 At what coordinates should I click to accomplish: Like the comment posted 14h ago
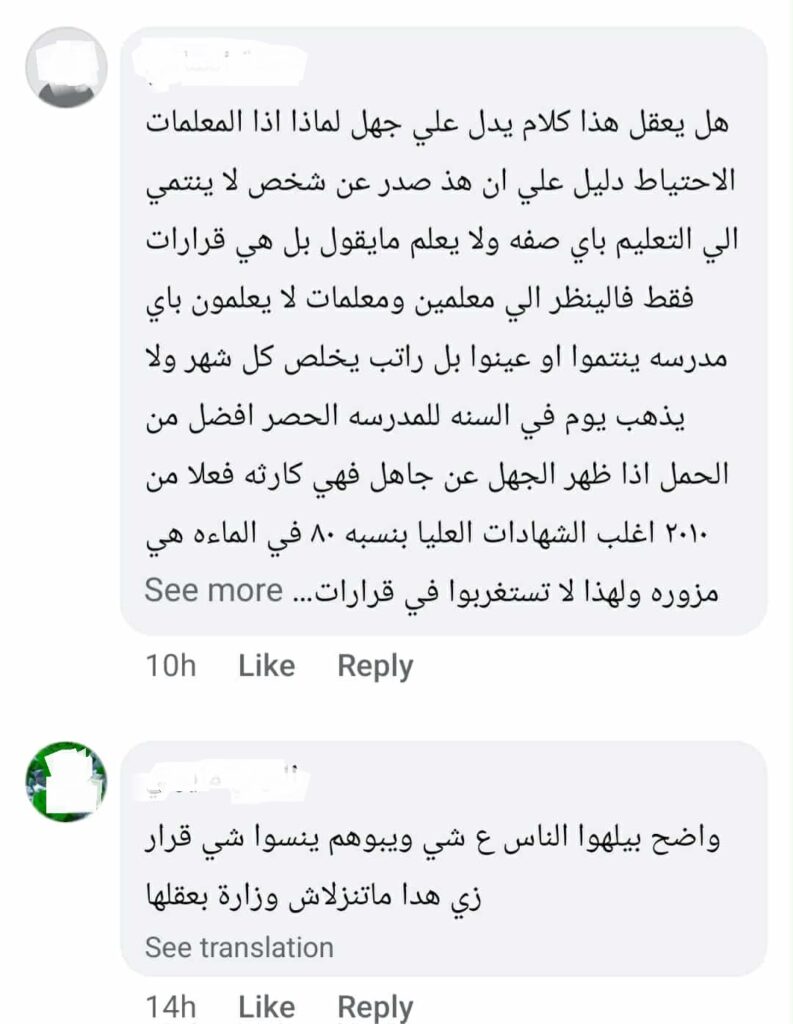tap(266, 1007)
